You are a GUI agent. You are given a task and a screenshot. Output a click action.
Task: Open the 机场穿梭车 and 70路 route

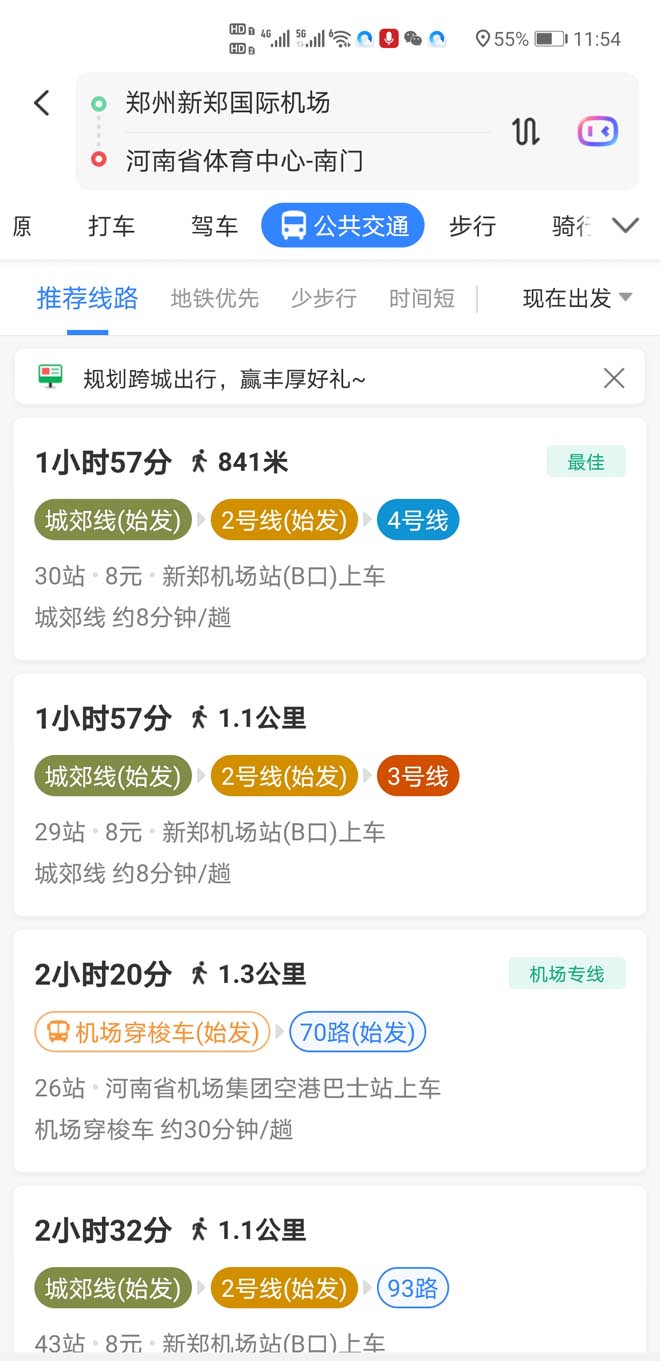tap(330, 1050)
